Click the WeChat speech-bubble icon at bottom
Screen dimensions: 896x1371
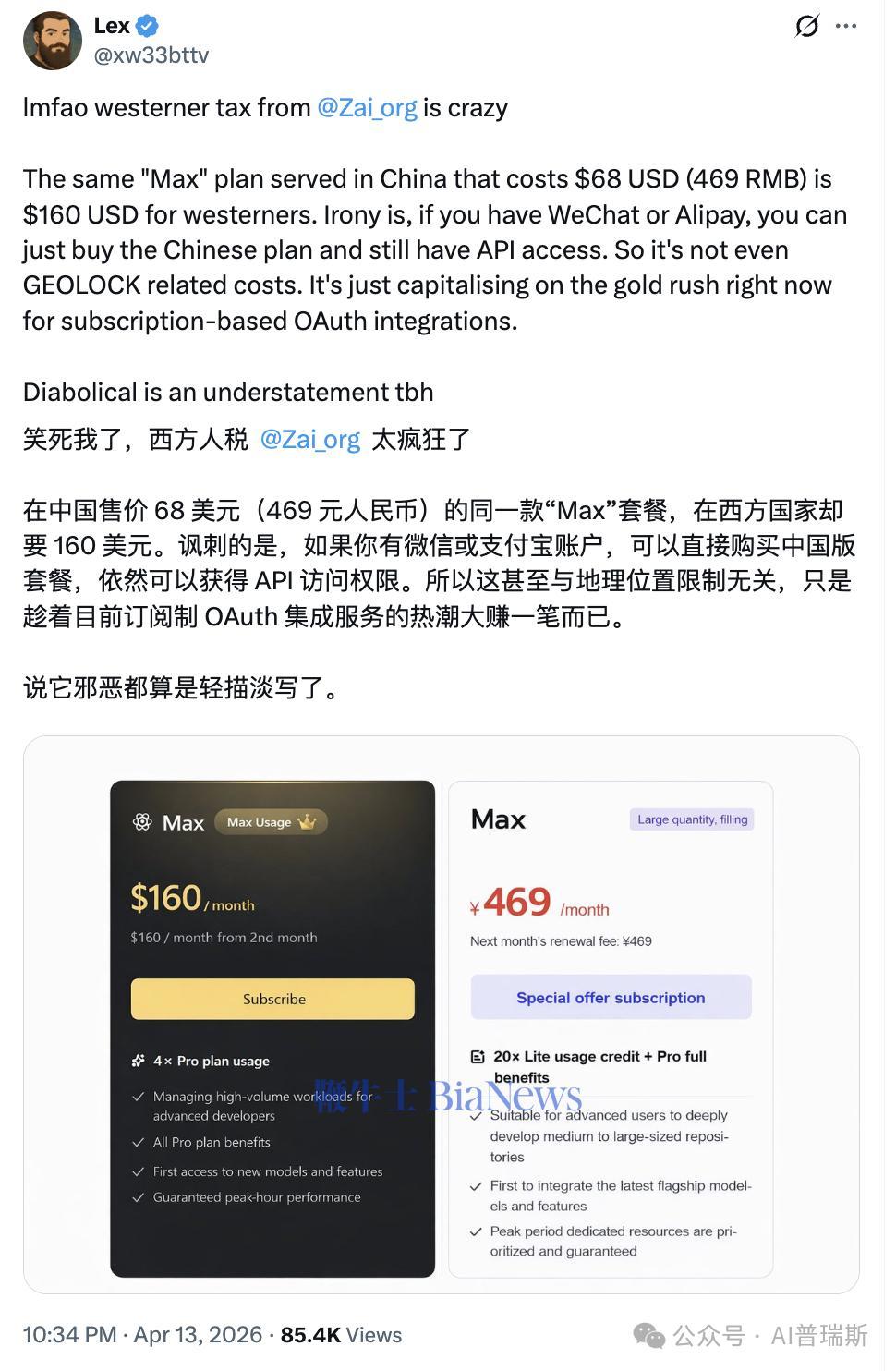point(649,1337)
